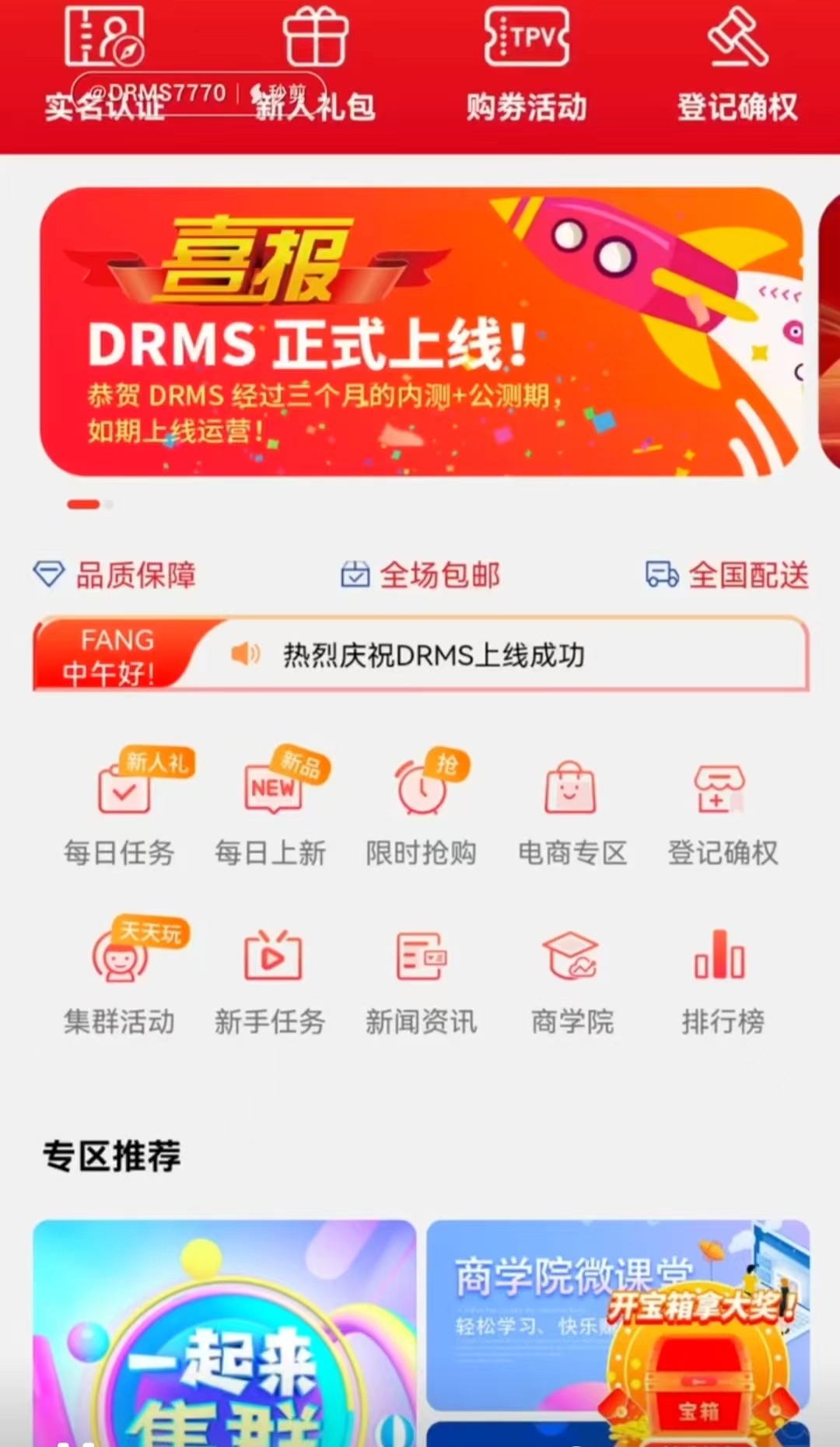
Task: Read 新闻资讯 news
Action: (421, 978)
